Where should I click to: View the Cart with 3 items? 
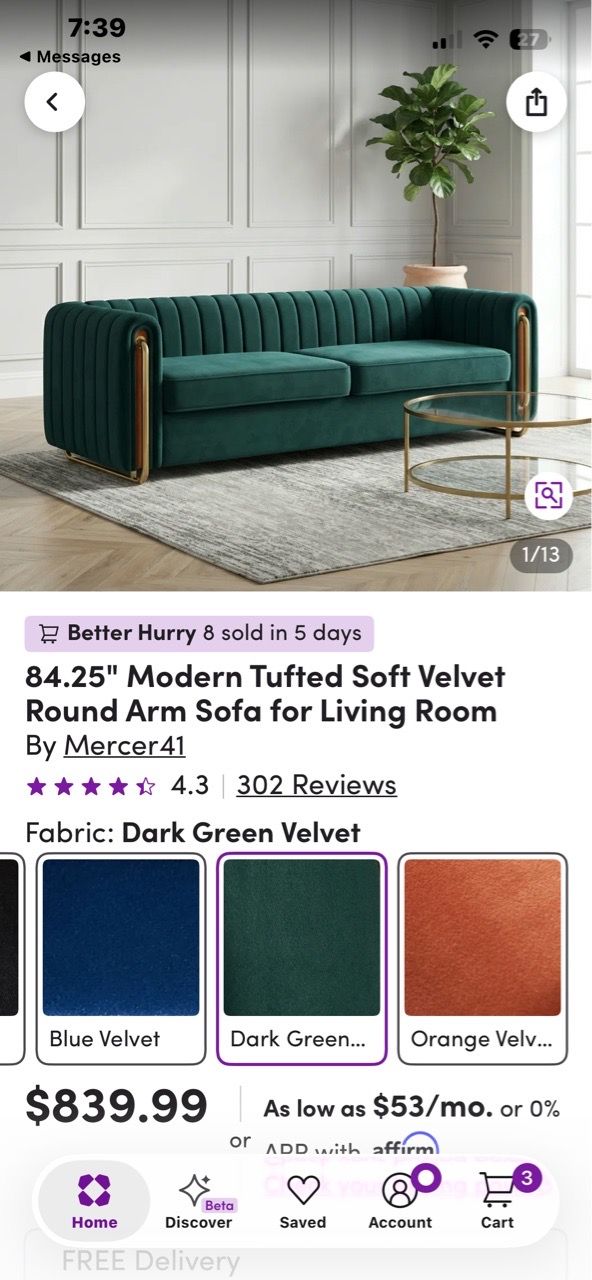pos(498,1201)
